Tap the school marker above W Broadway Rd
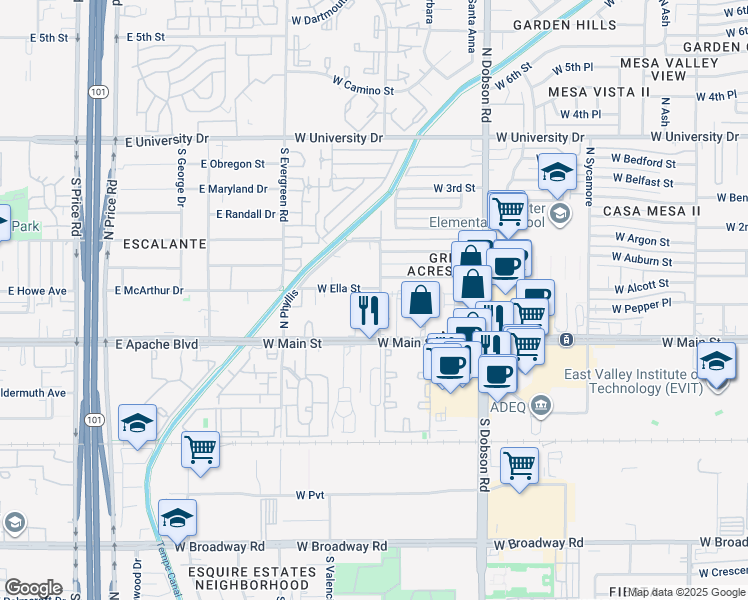The image size is (748, 600). coord(177,517)
